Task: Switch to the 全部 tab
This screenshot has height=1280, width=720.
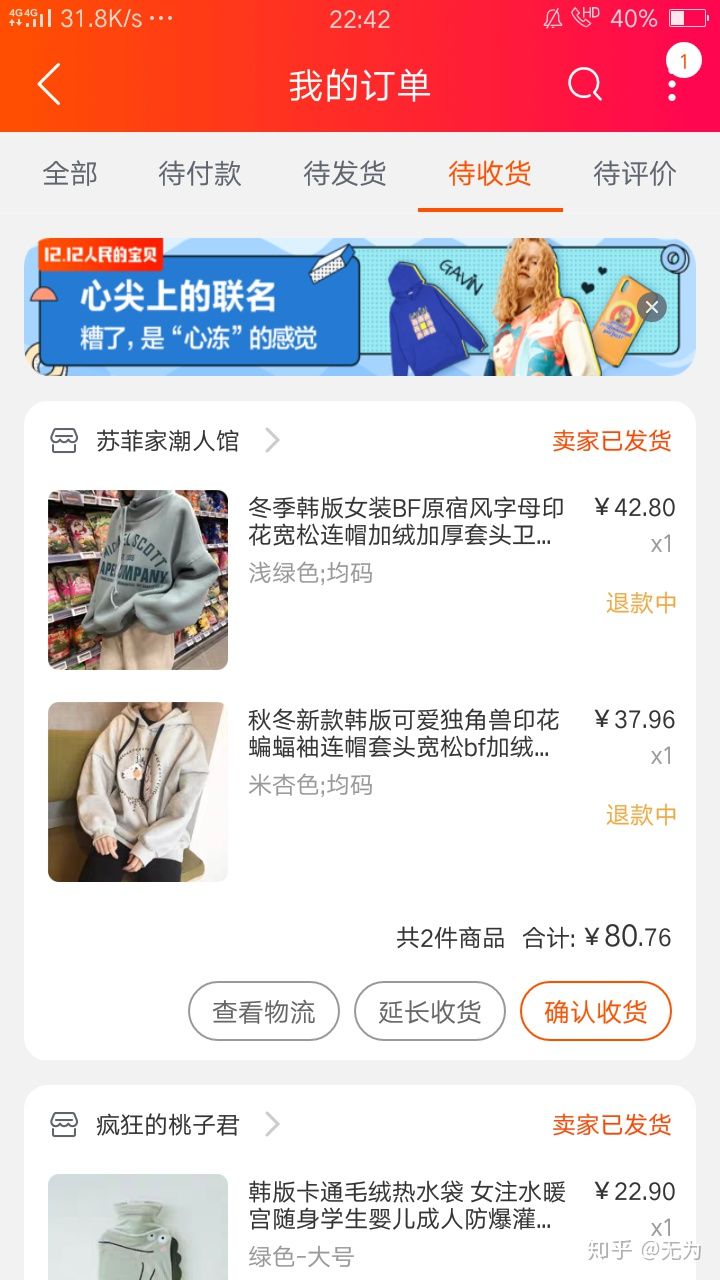Action: (x=70, y=173)
